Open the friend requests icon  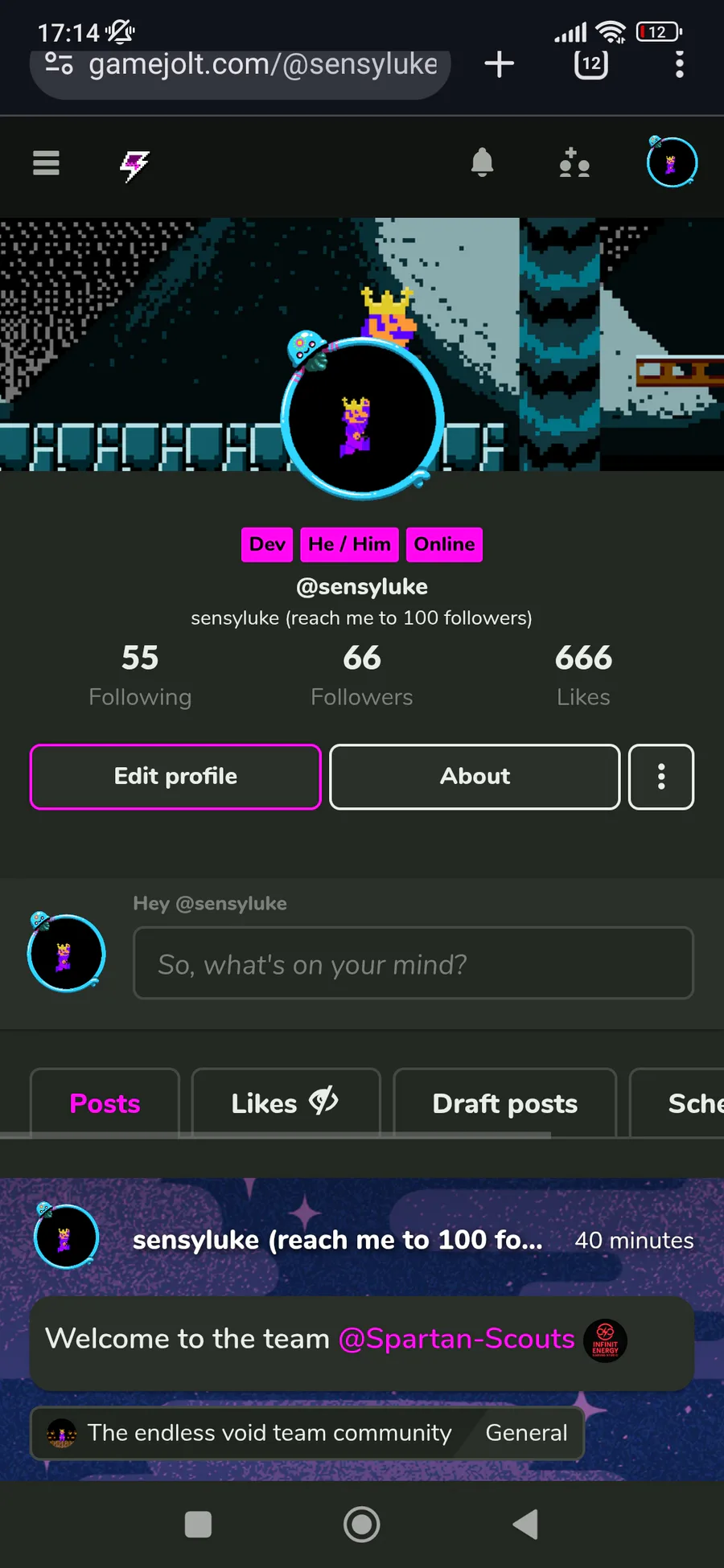[574, 163]
